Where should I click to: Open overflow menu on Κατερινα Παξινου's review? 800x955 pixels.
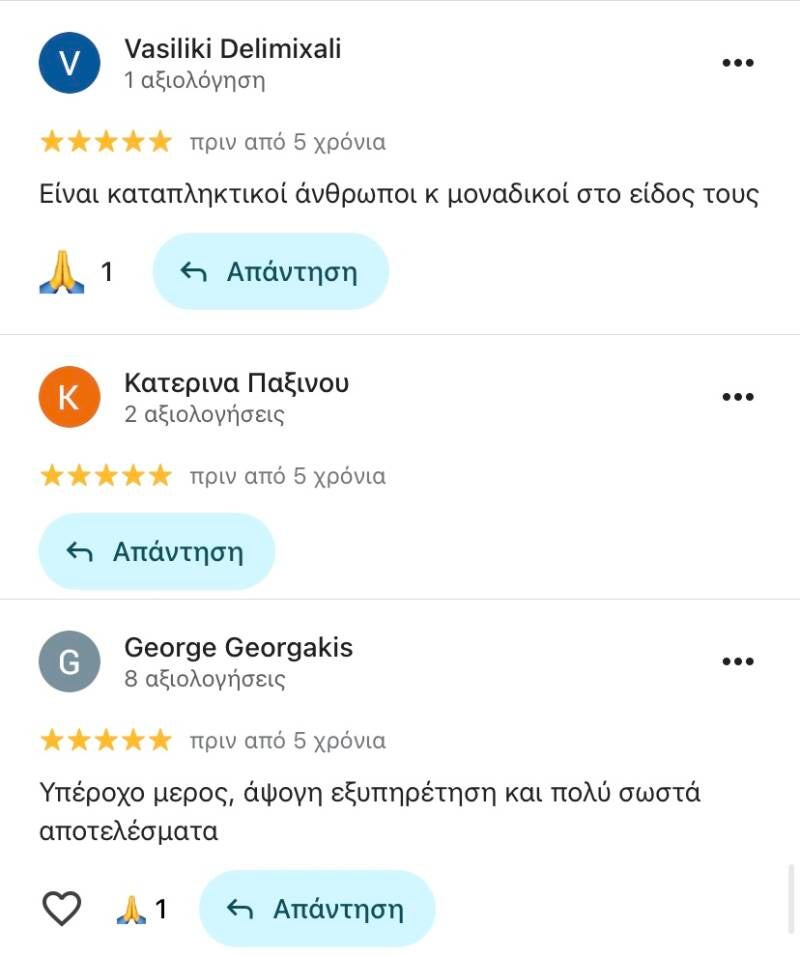(737, 397)
